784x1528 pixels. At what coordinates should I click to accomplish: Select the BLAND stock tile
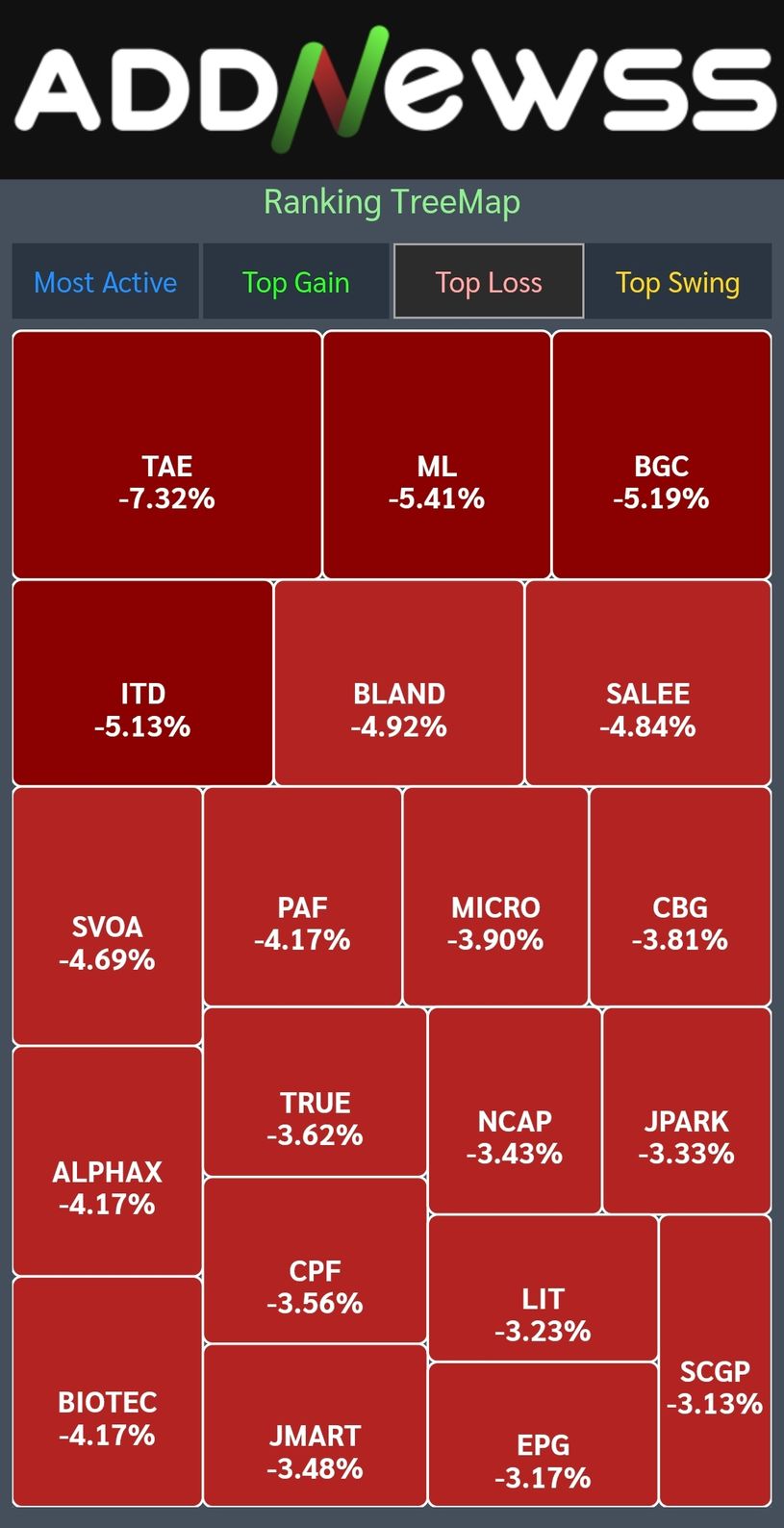(399, 682)
